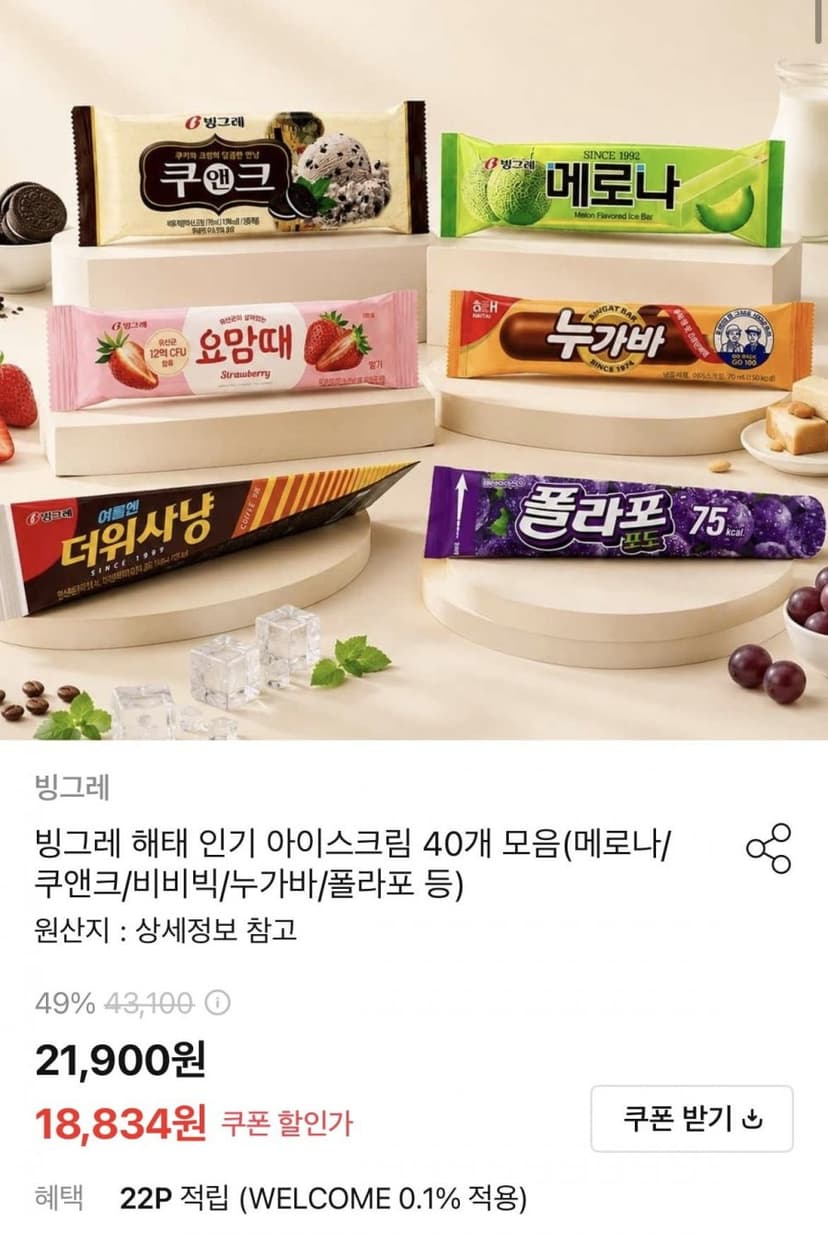Open the info icon next to 43,100
828x1235 pixels.
tap(220, 1003)
